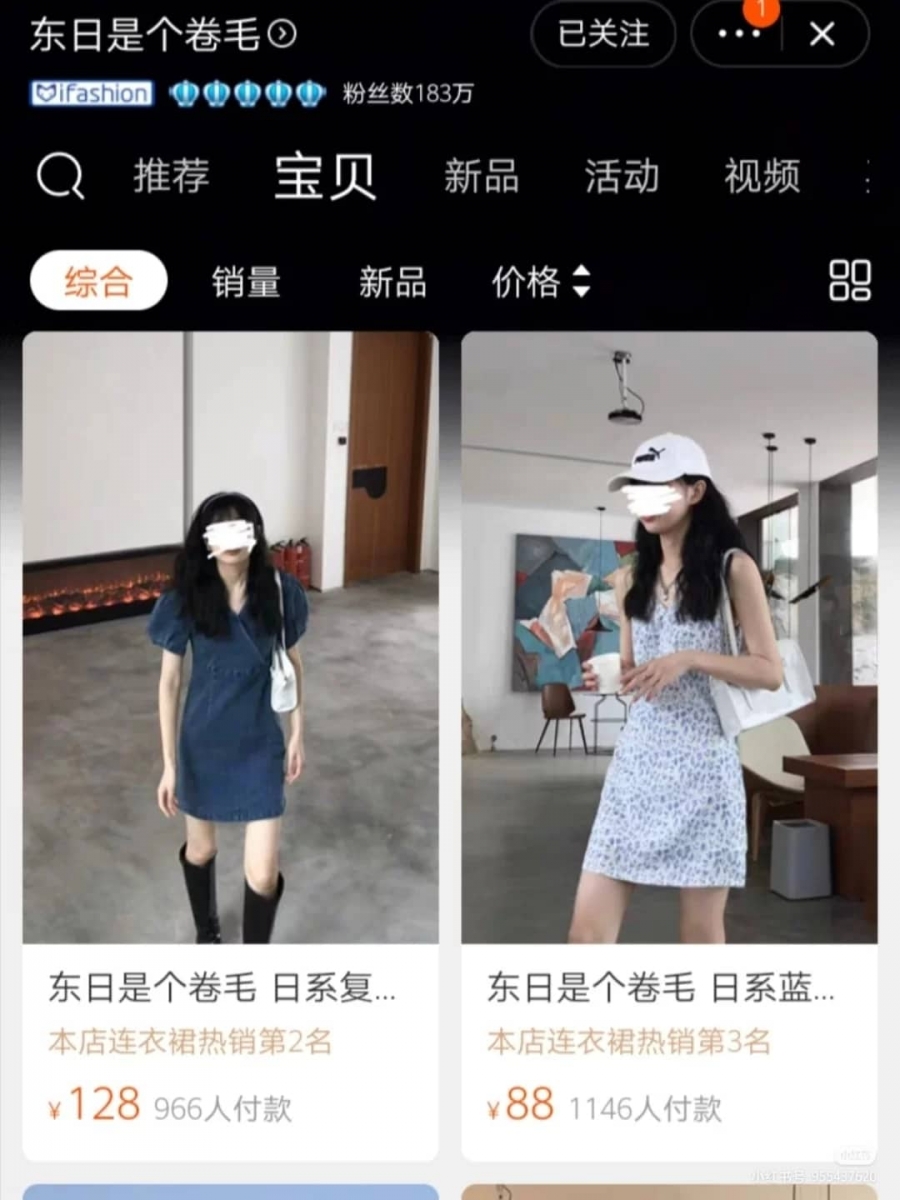The image size is (900, 1200).
Task: Sort items by 综合
Action: 98,282
